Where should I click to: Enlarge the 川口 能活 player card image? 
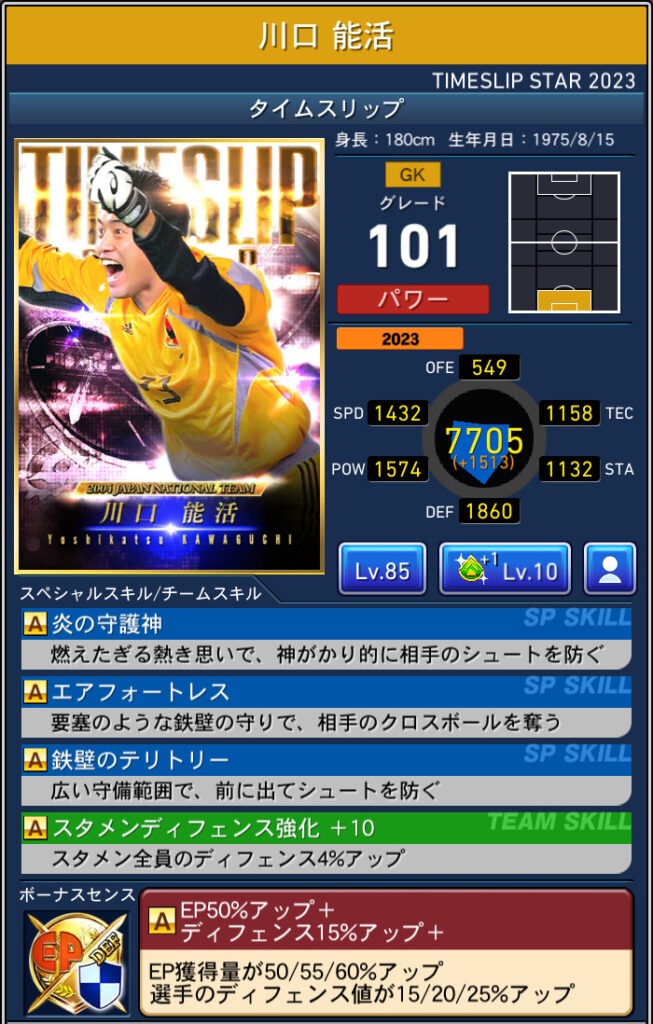[169, 356]
